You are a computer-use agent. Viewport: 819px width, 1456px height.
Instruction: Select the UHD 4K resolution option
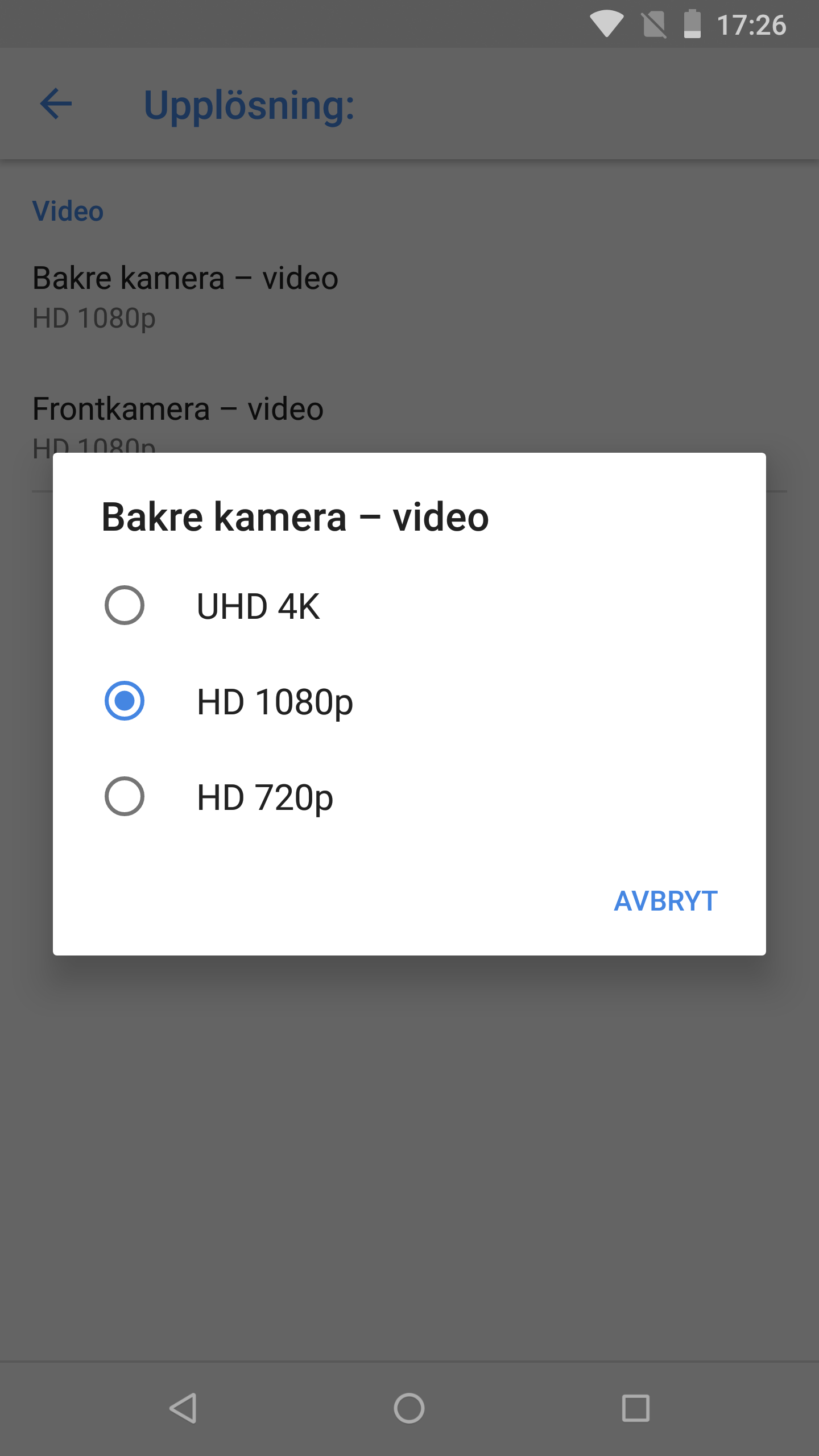(x=409, y=606)
